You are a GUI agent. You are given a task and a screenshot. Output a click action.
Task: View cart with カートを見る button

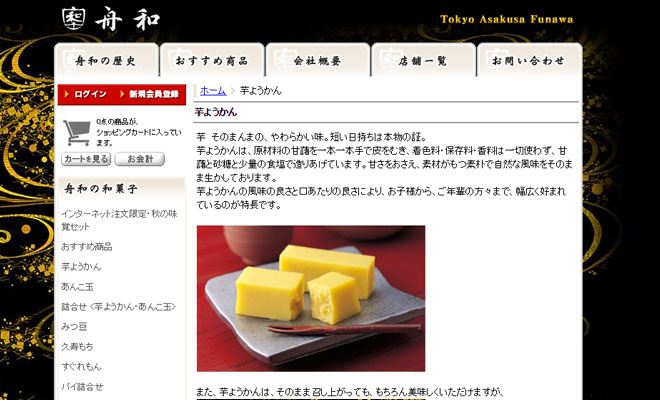(x=85, y=159)
